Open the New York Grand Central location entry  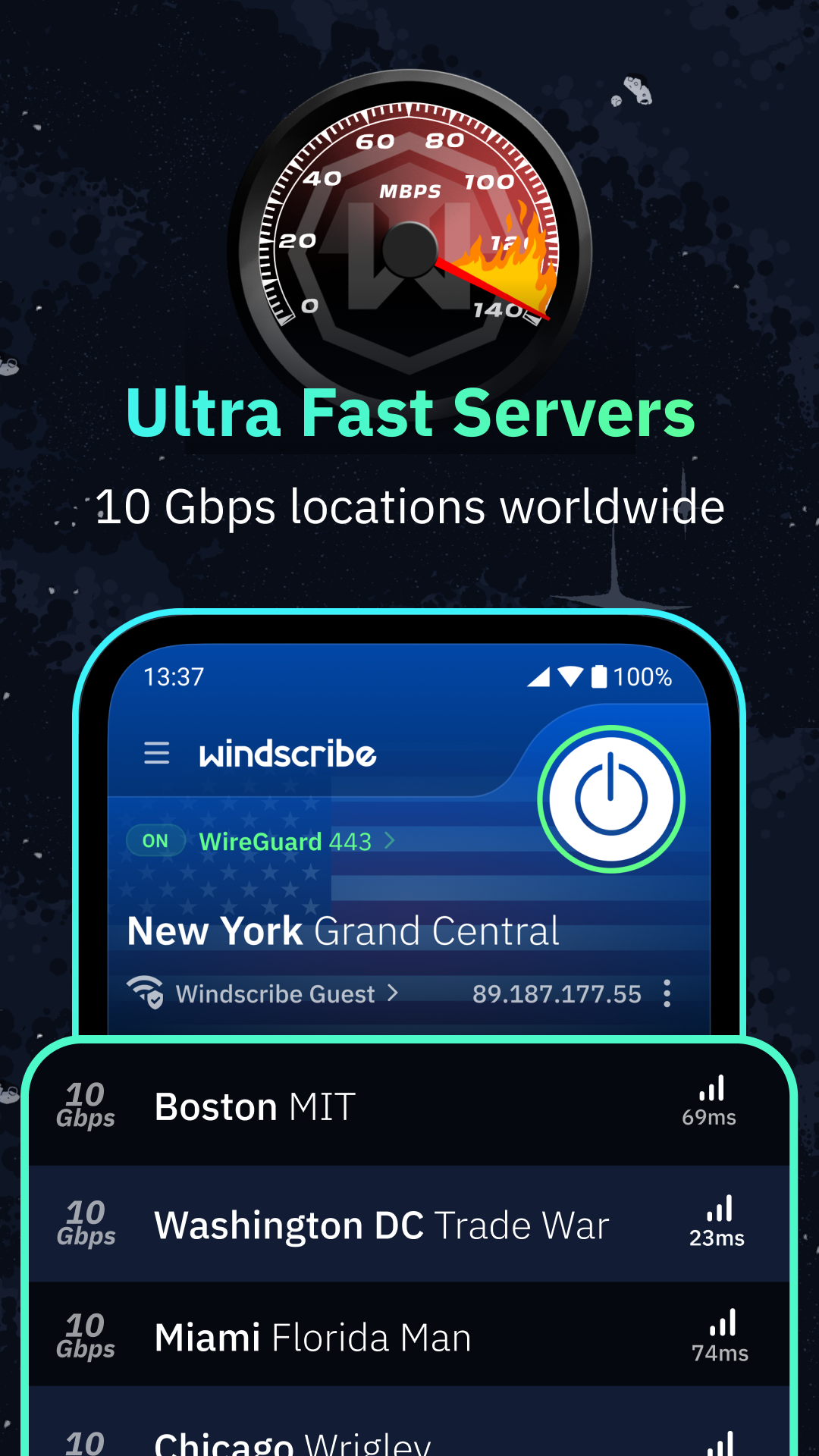(x=343, y=931)
